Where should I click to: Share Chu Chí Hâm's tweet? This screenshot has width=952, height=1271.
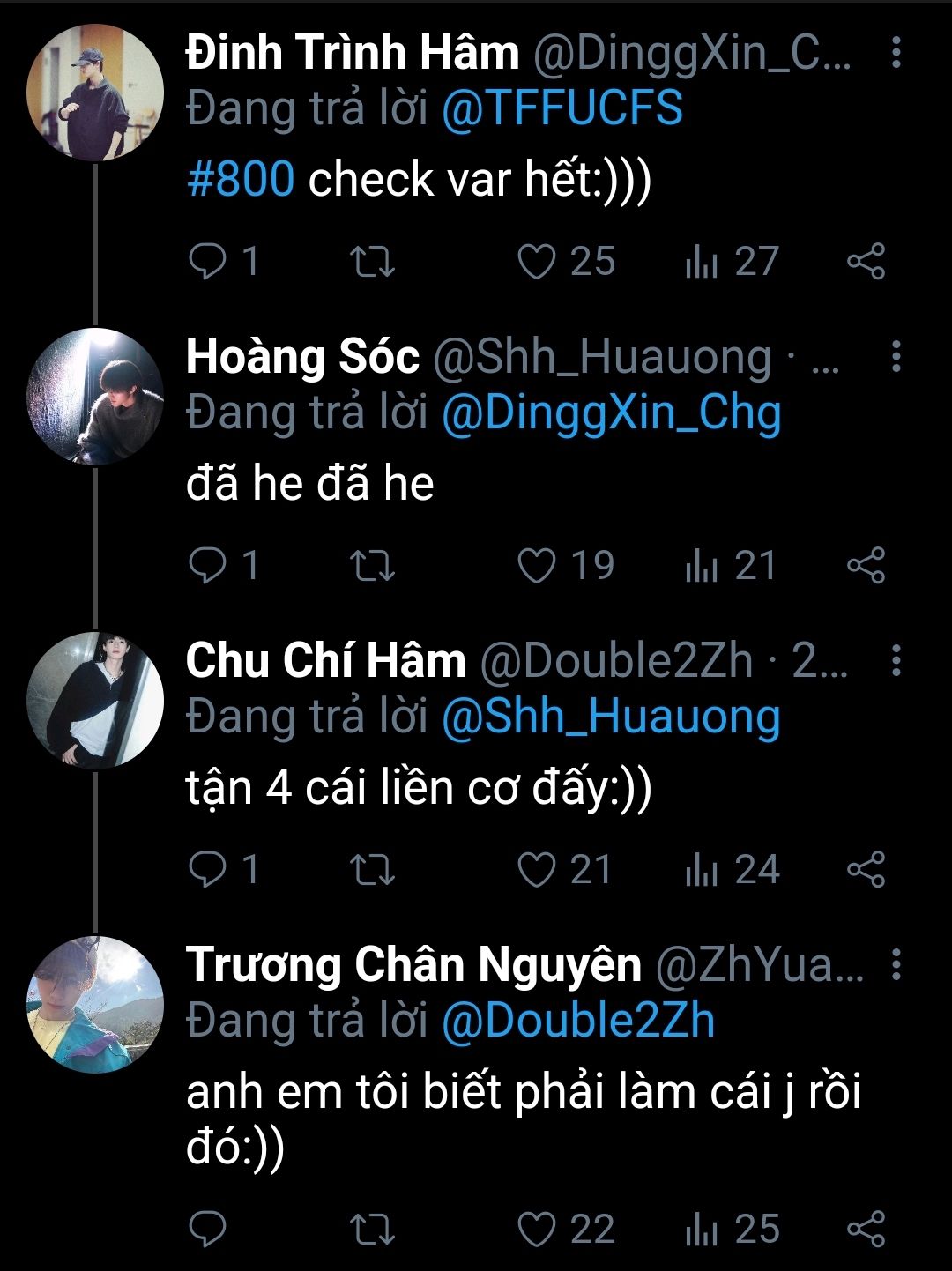click(x=865, y=870)
